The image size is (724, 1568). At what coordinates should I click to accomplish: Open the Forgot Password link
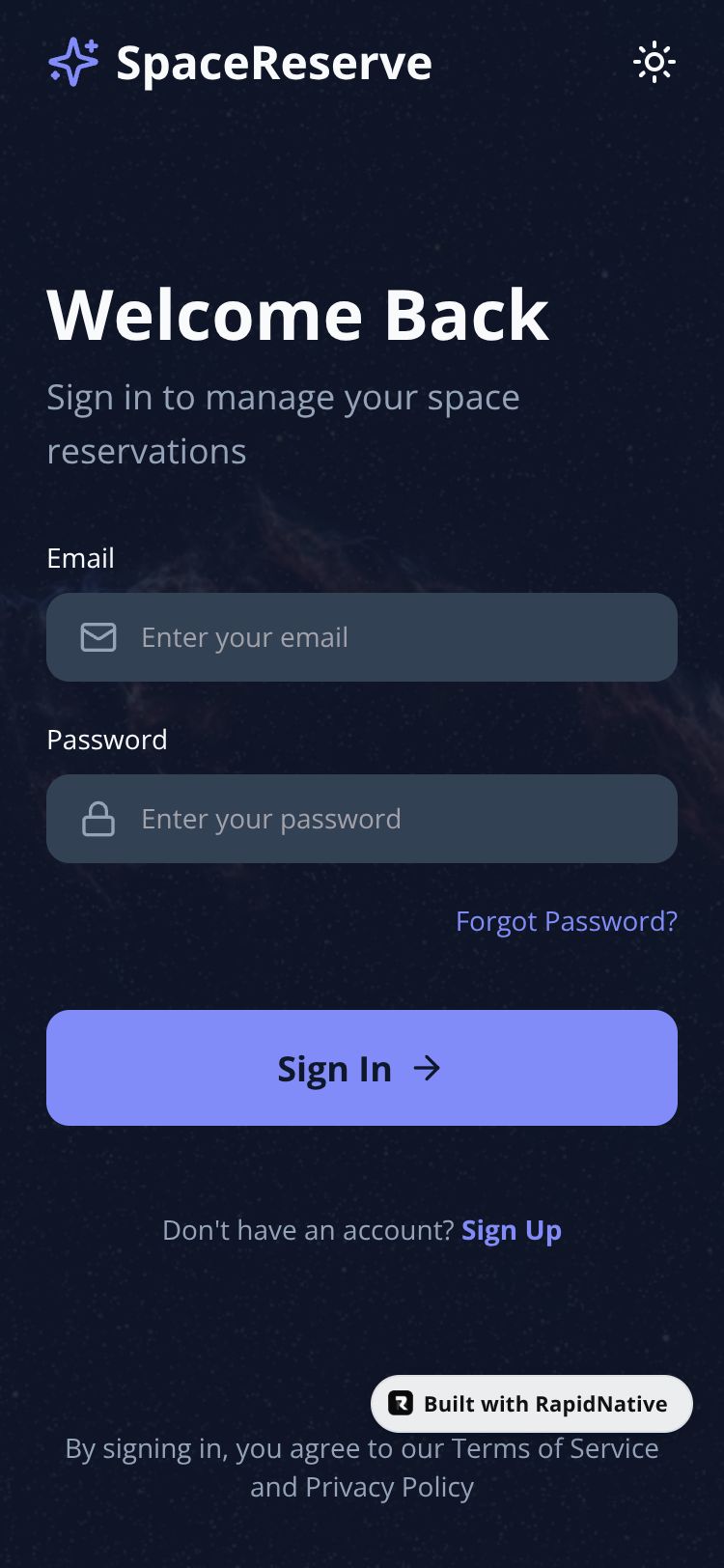566,921
